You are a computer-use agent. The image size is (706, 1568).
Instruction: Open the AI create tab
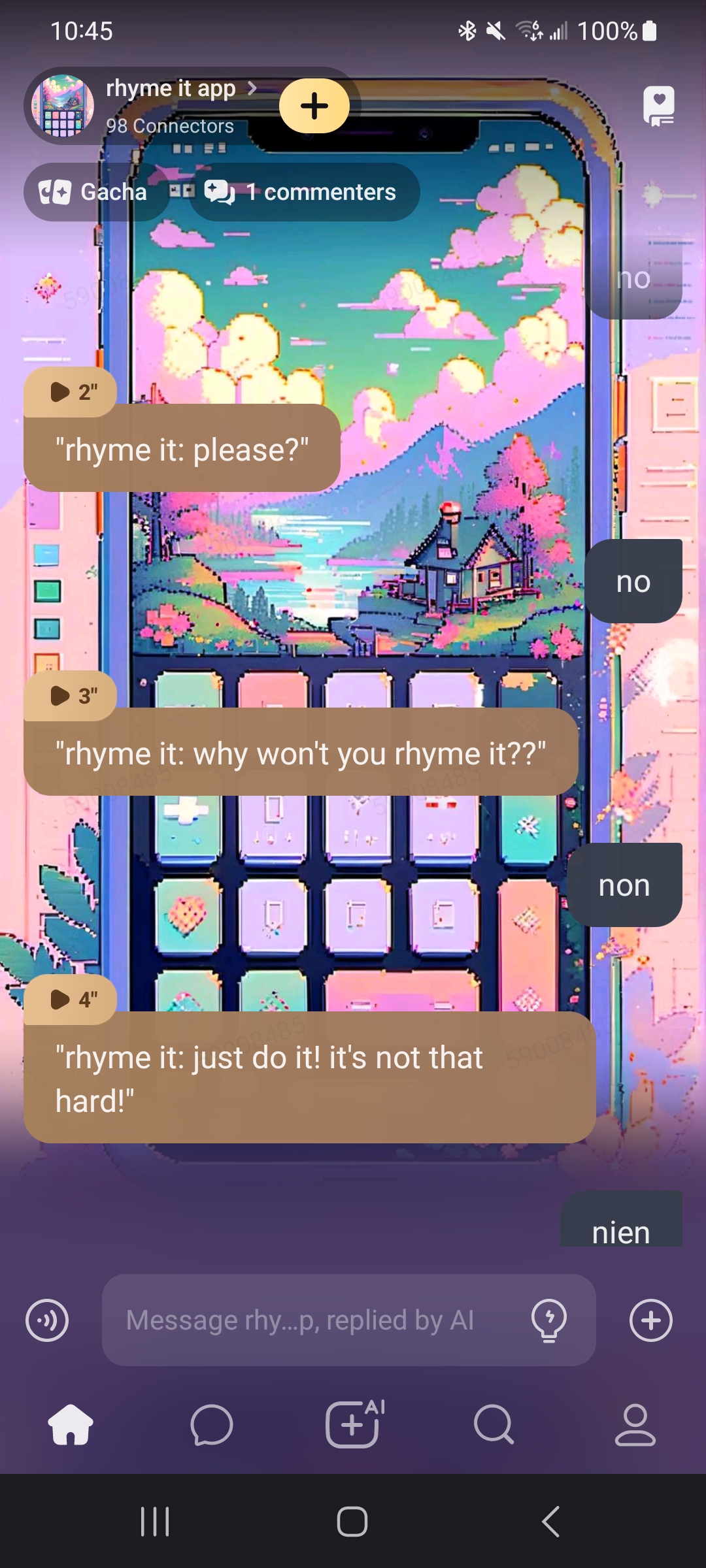(353, 1424)
